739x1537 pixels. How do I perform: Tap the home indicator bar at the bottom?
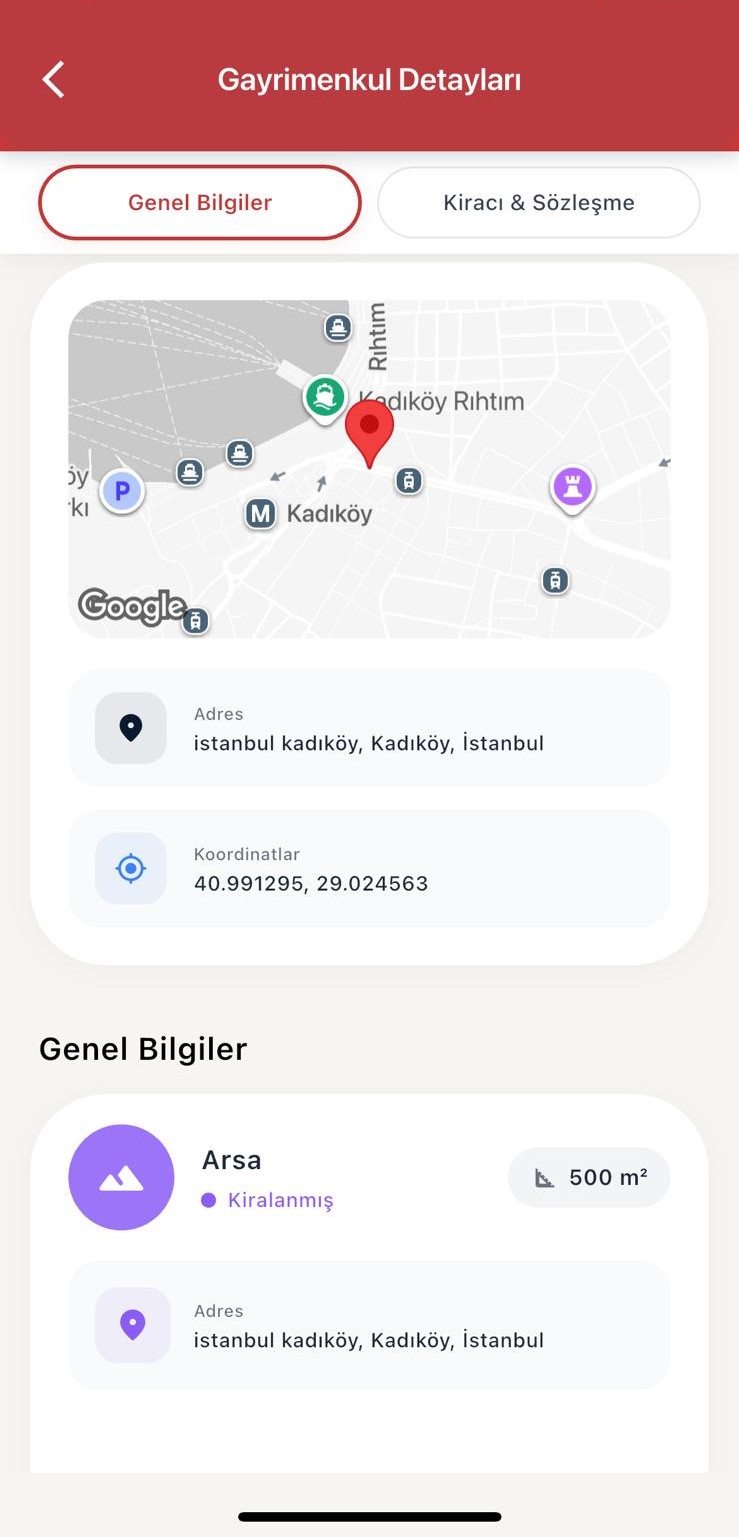[x=369, y=1516]
